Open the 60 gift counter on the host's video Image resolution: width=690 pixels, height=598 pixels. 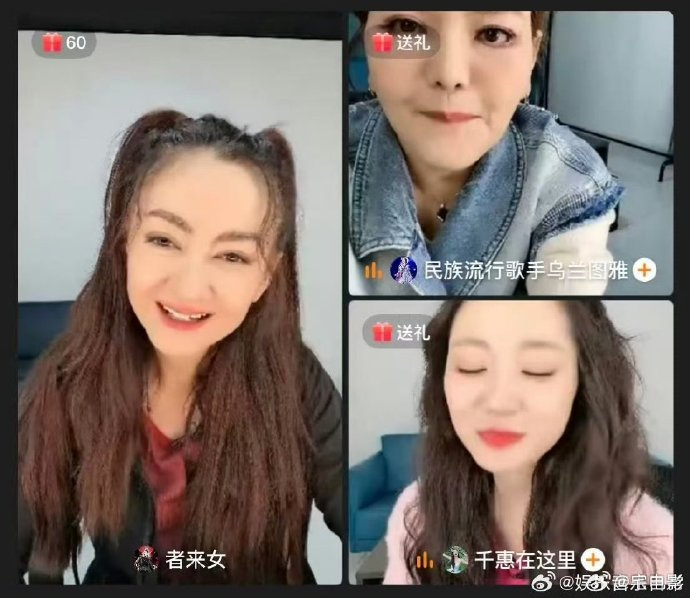65,42
